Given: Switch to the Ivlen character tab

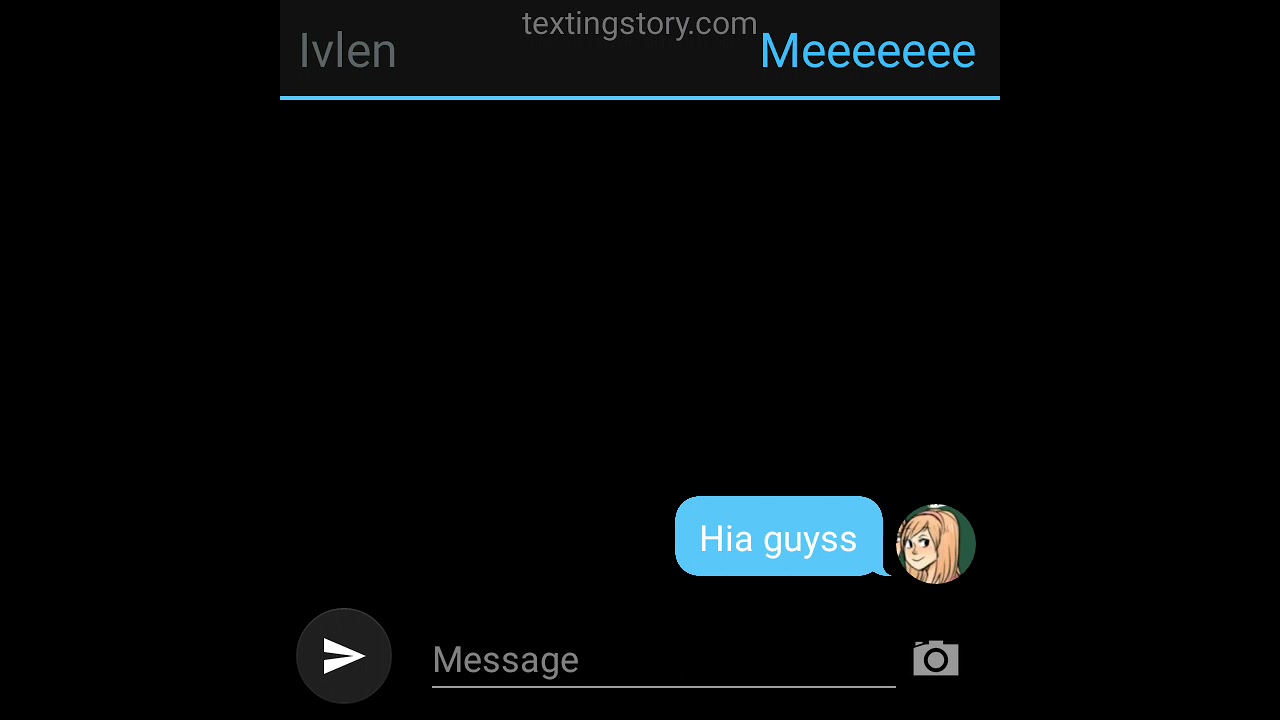Looking at the screenshot, I should (348, 52).
